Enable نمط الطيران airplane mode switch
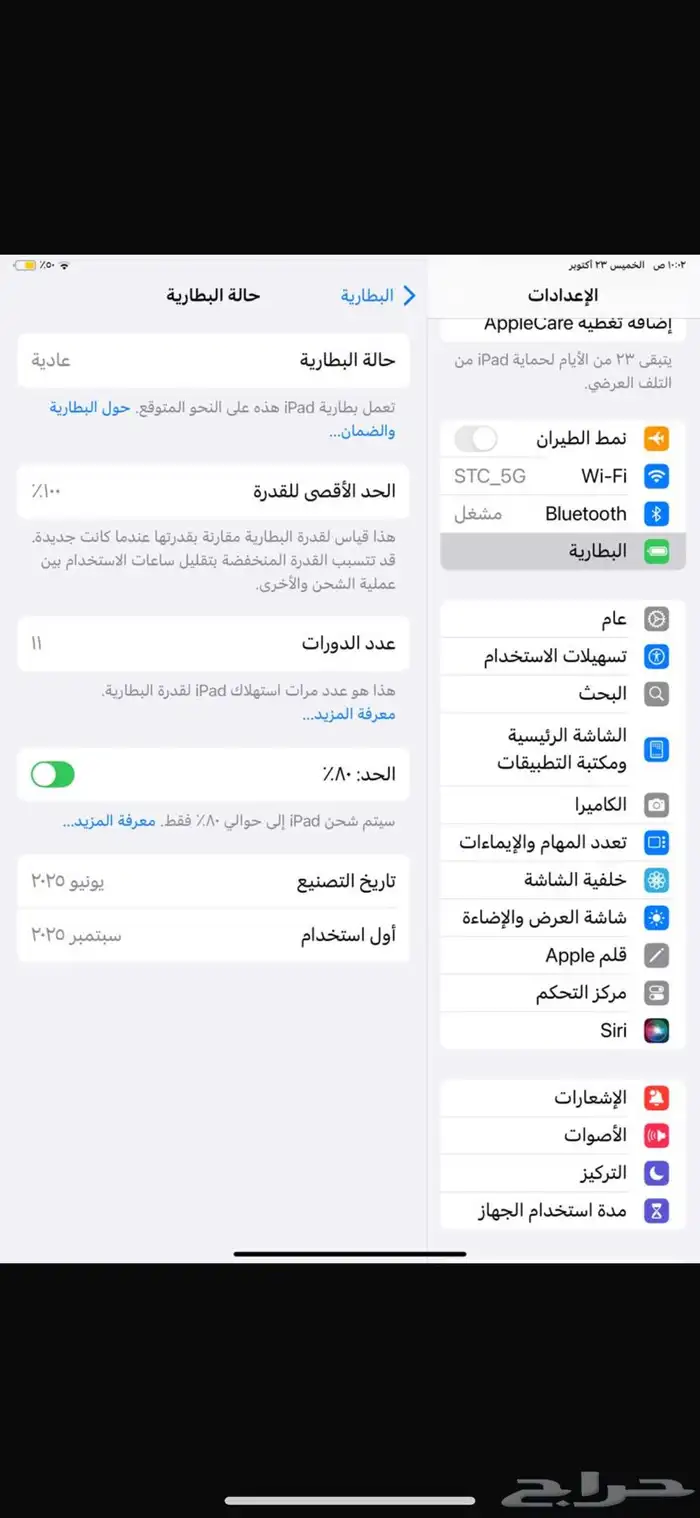The image size is (700, 1518). tap(476, 438)
